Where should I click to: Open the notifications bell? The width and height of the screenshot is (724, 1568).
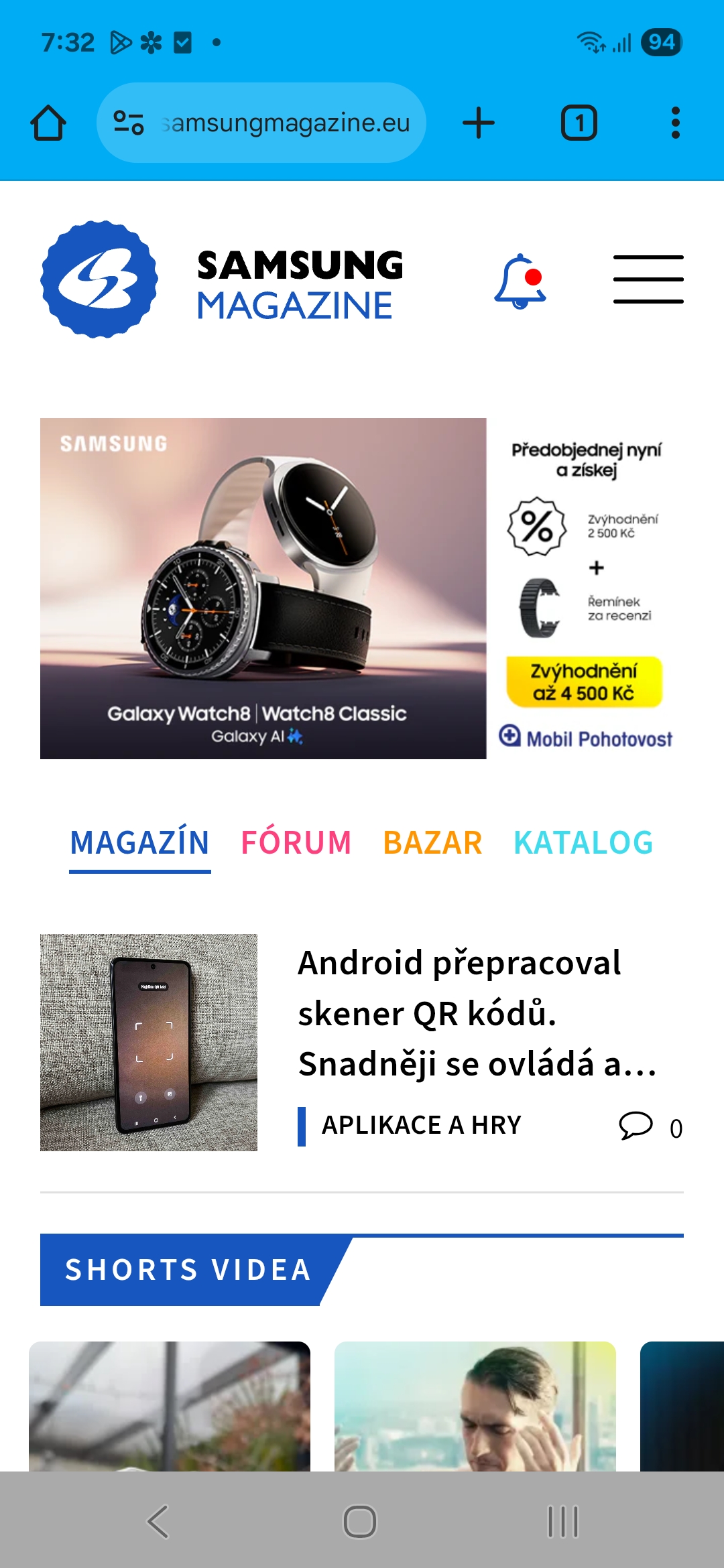[x=520, y=280]
